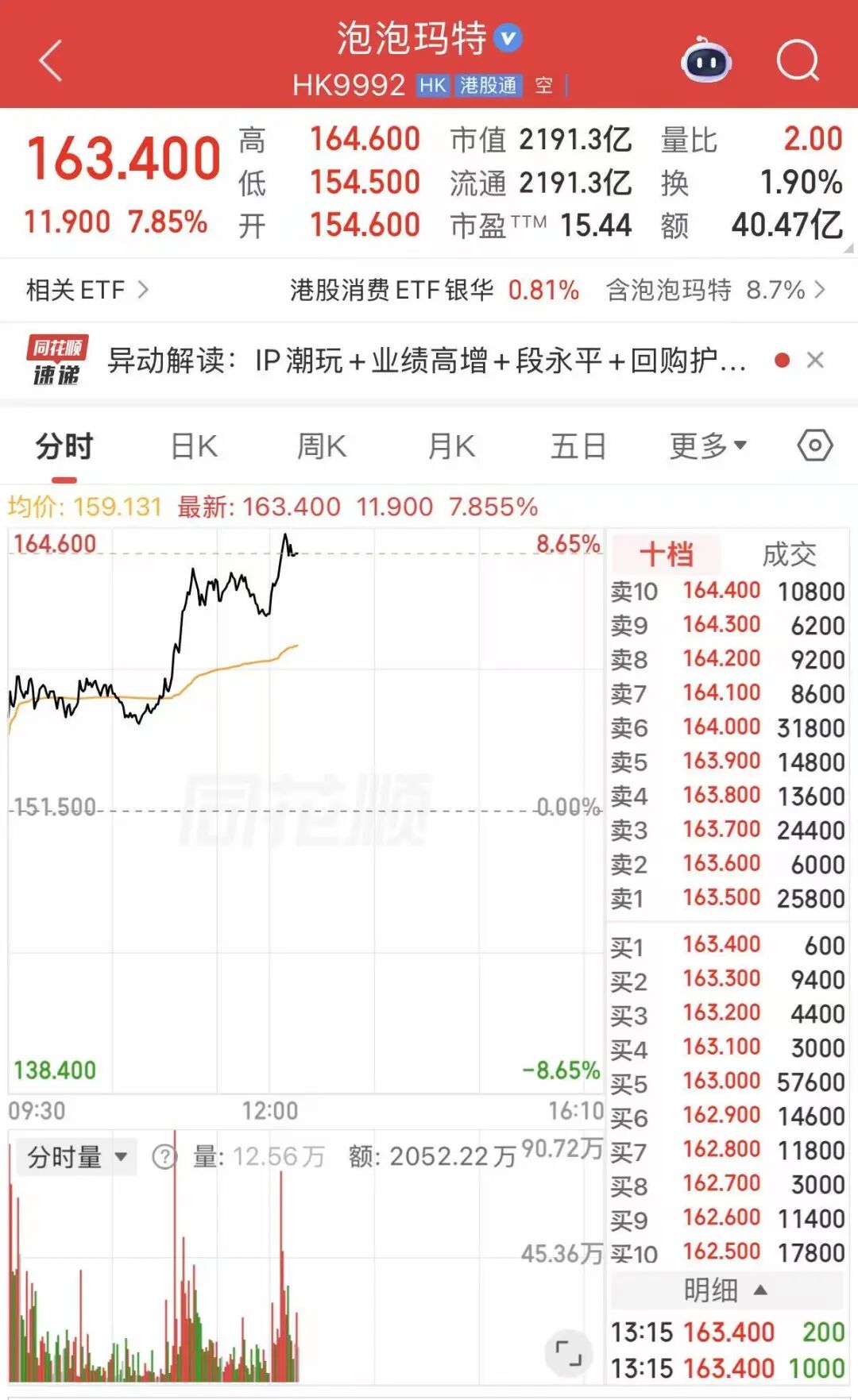The height and width of the screenshot is (1400, 858).
Task: Expand the 更多 chart period dropdown
Action: (x=707, y=446)
